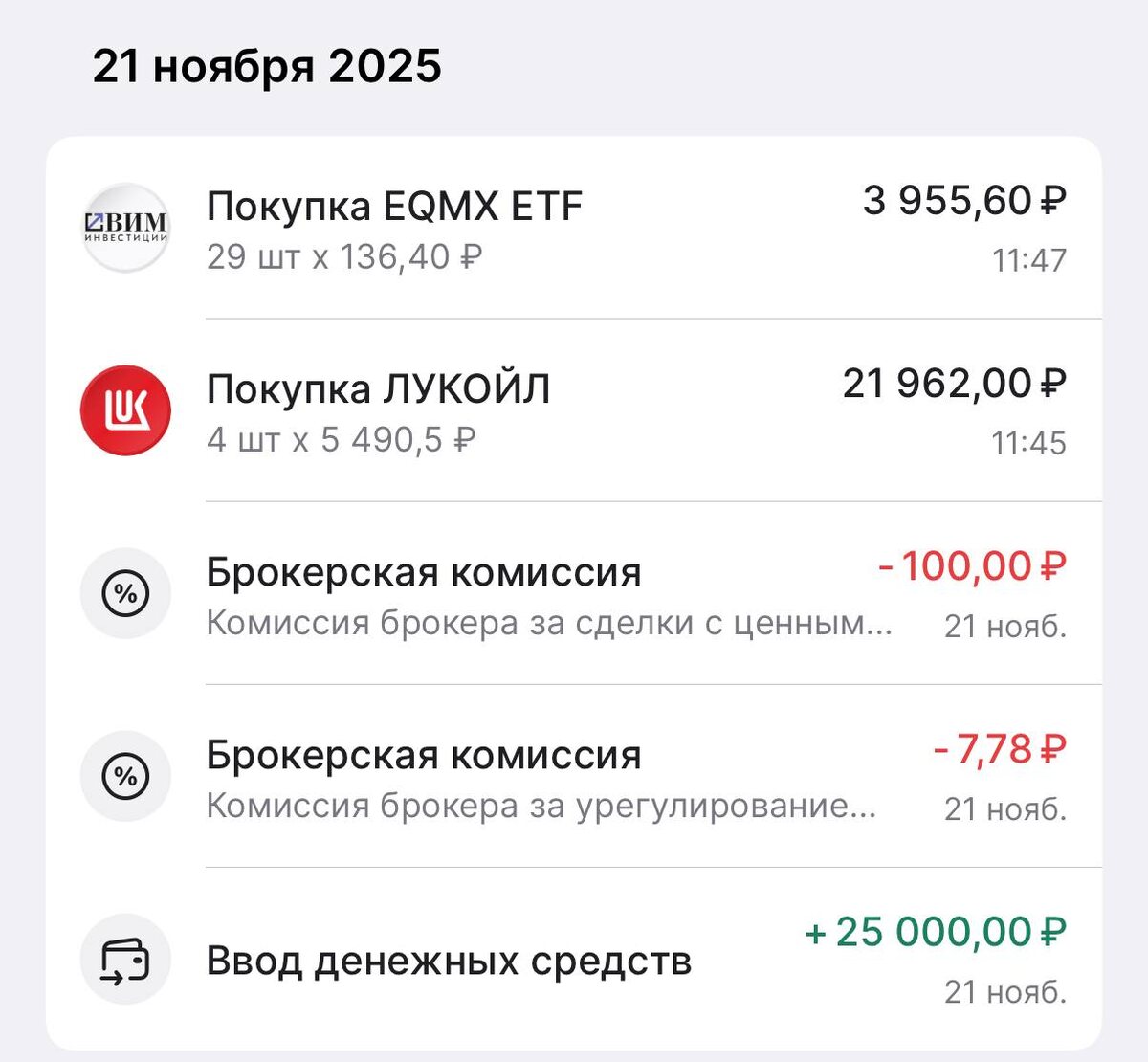
Task: Open the EQMX ETF purchase transaction
Action: [574, 230]
